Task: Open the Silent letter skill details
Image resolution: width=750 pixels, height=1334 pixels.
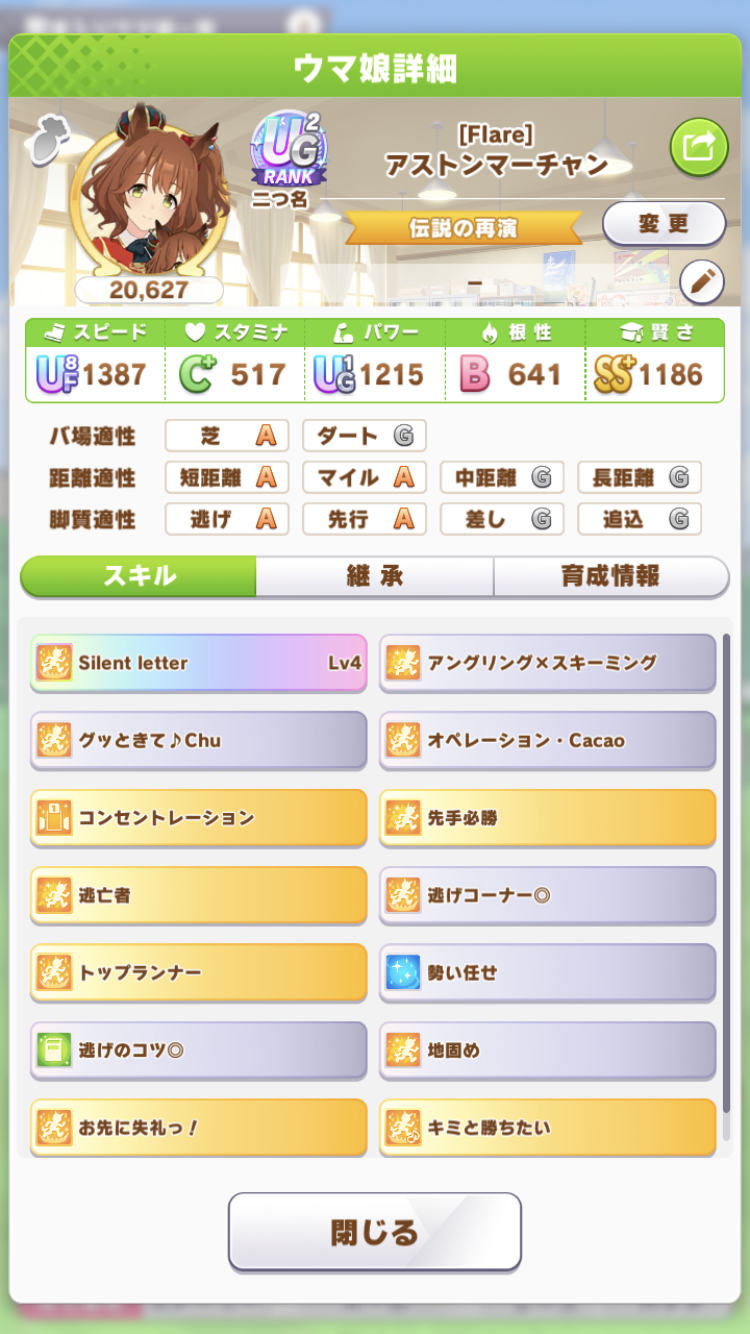Action: [198, 663]
